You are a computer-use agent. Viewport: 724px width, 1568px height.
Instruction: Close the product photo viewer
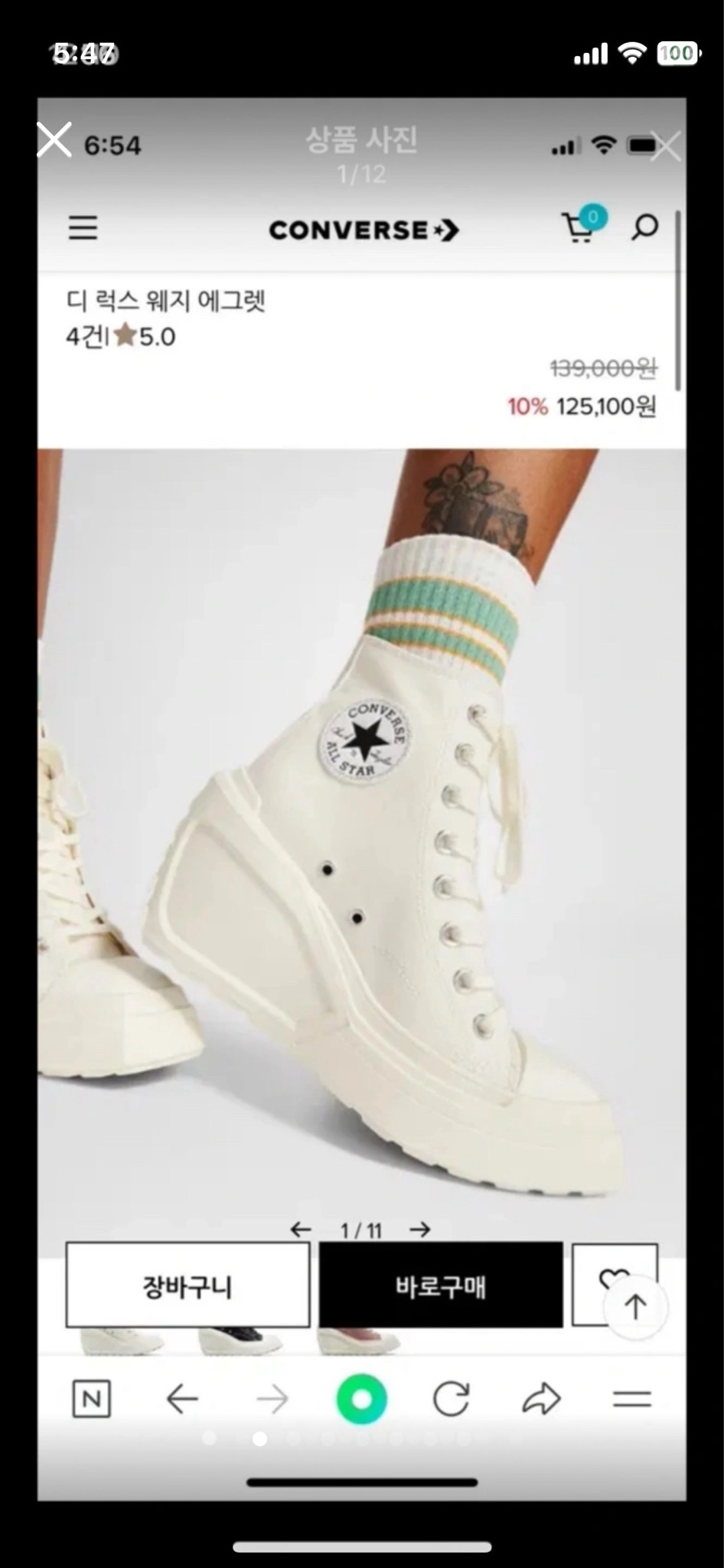pos(54,141)
